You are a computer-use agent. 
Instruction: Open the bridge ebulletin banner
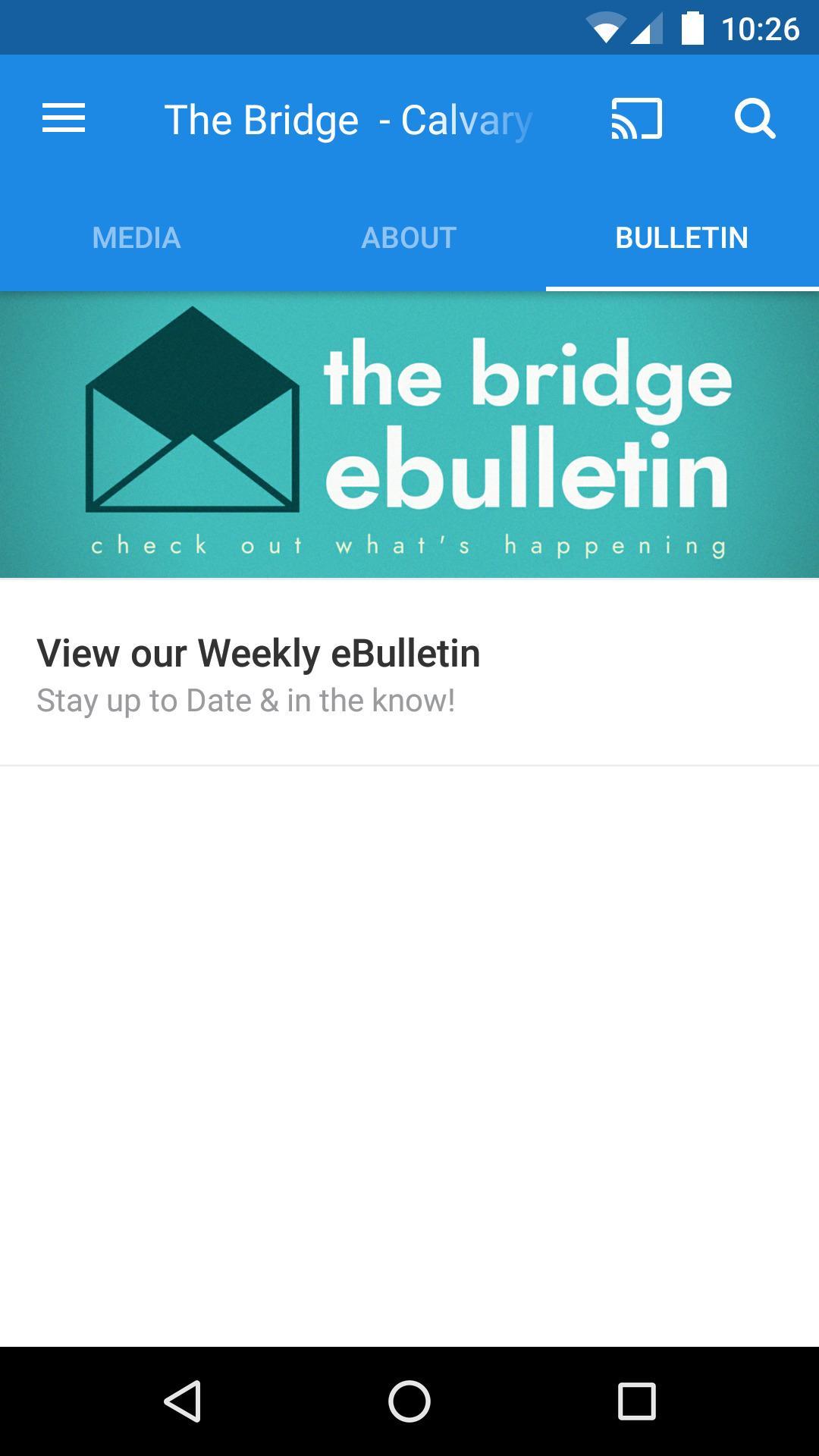pyautogui.click(x=409, y=435)
